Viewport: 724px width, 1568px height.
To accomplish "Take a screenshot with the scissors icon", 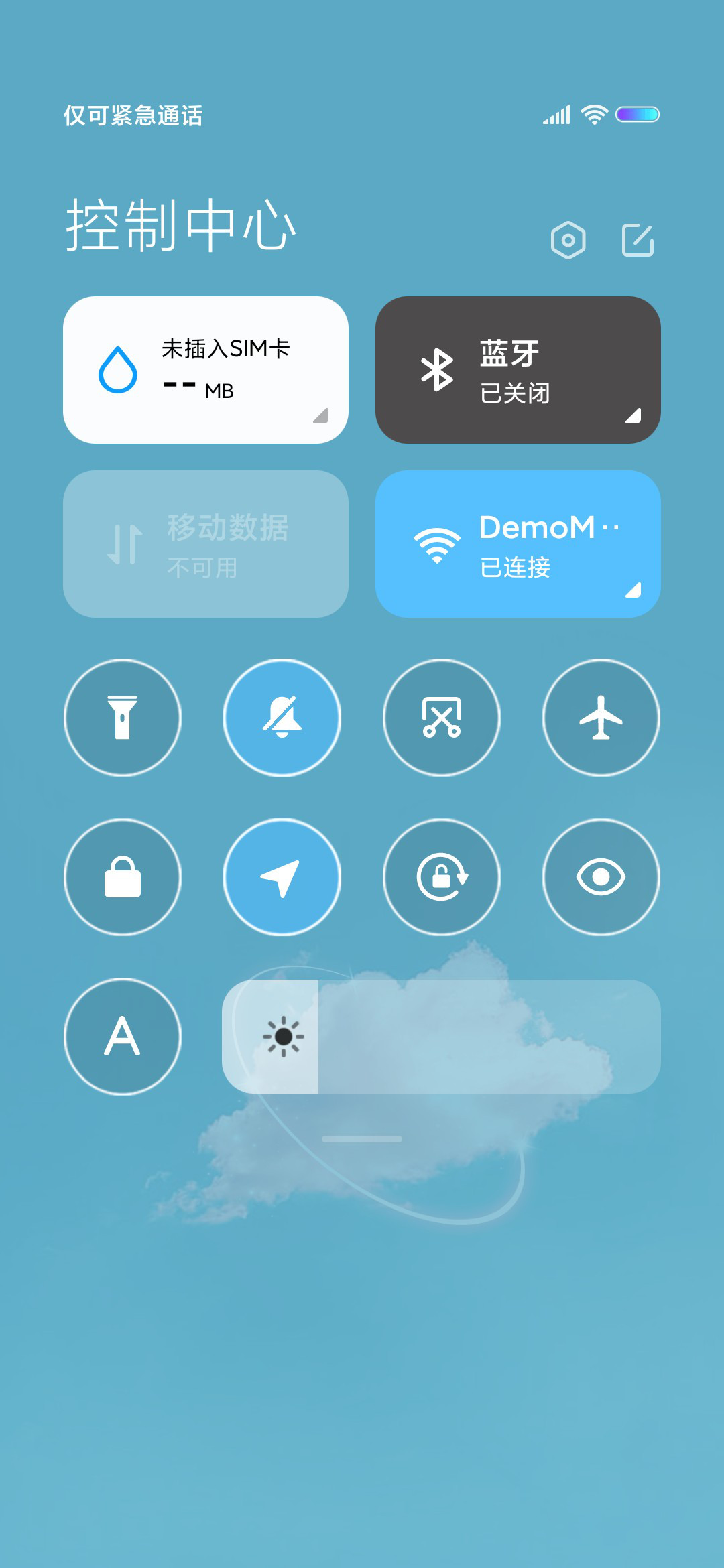I will [x=442, y=718].
